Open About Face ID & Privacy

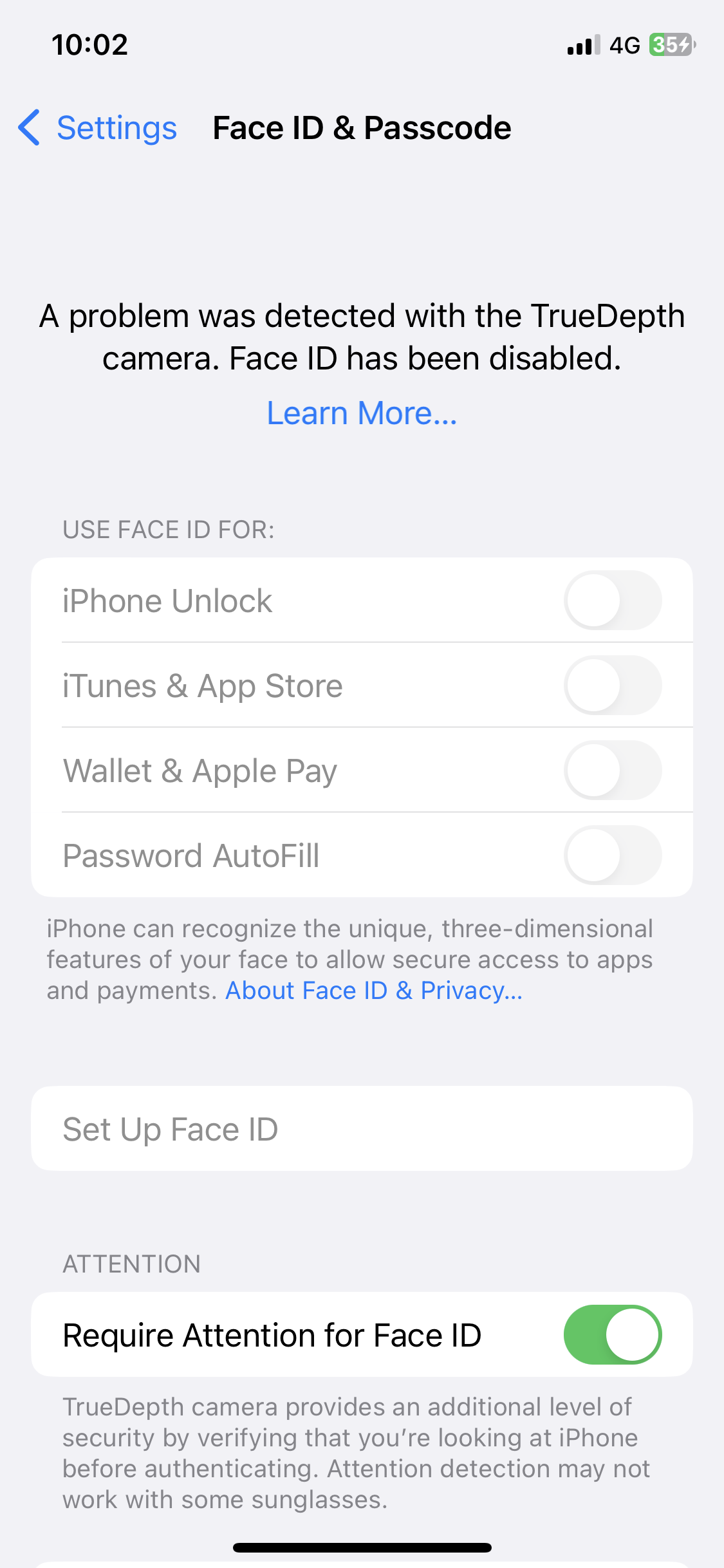tap(373, 990)
